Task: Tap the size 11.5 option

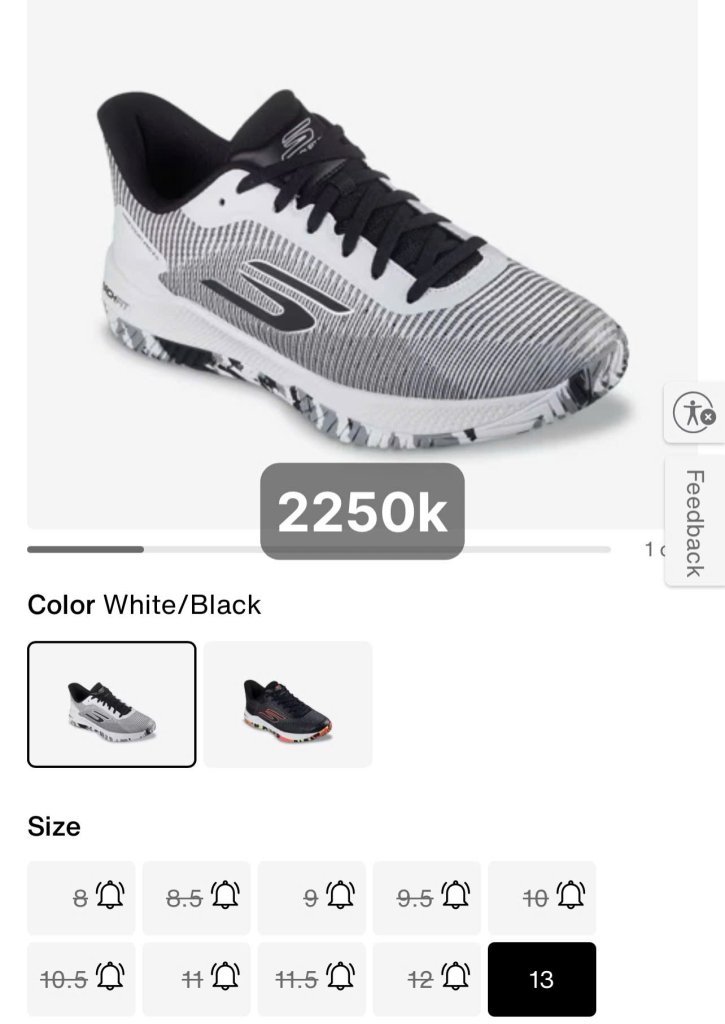Action: [312, 979]
